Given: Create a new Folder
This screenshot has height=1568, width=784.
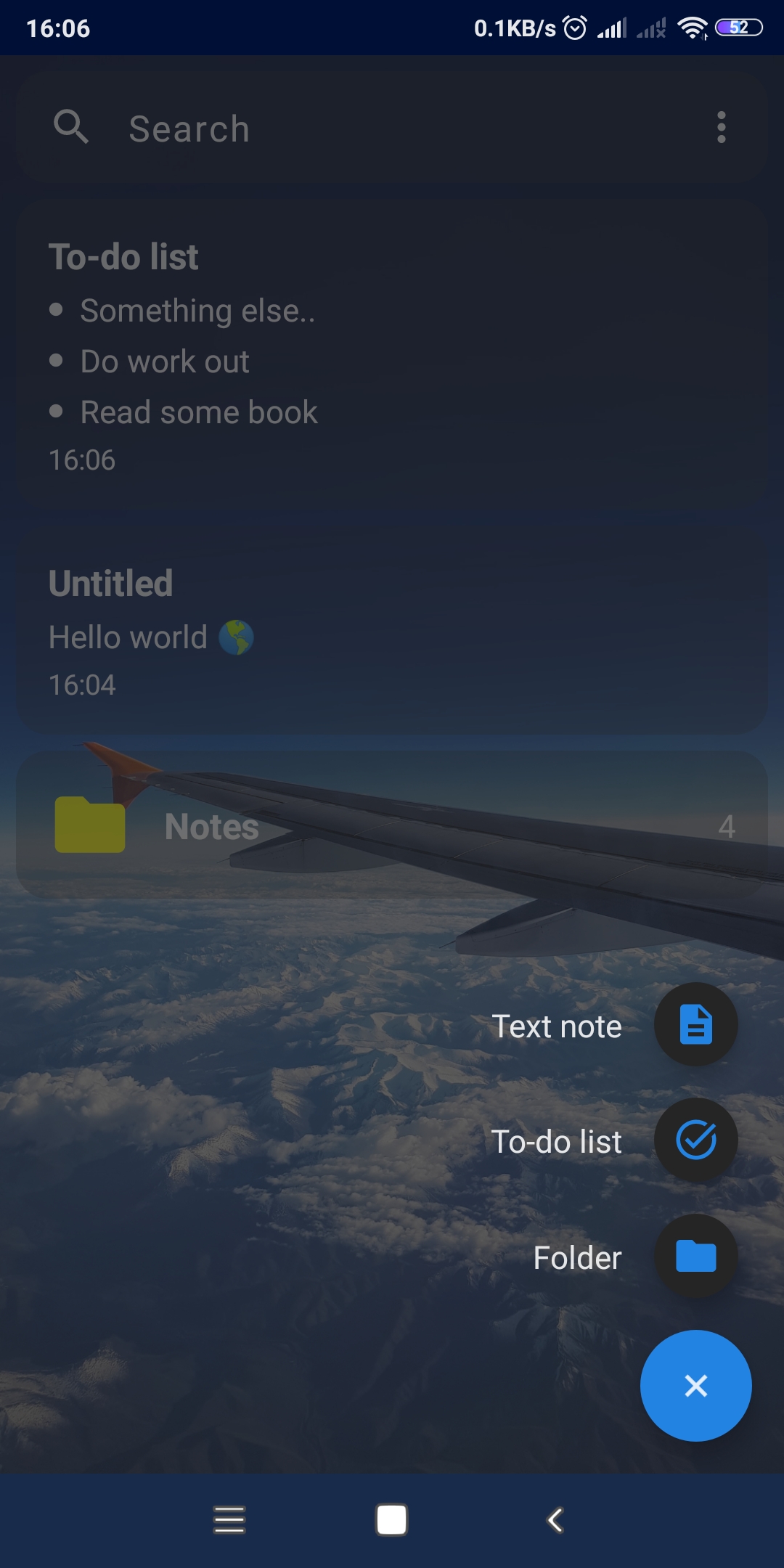Looking at the screenshot, I should pos(695,1256).
